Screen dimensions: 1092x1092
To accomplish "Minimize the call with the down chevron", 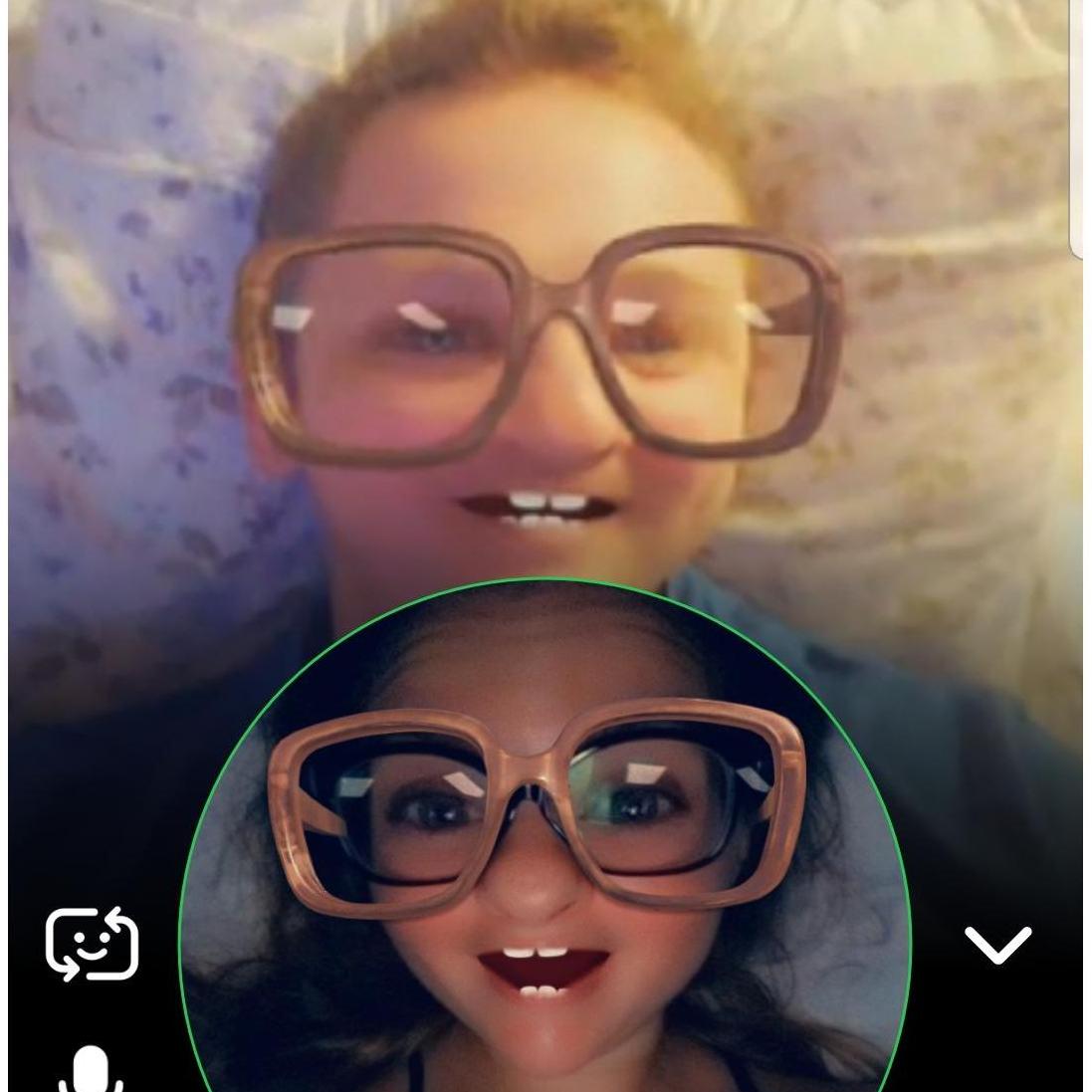I will click(x=997, y=944).
